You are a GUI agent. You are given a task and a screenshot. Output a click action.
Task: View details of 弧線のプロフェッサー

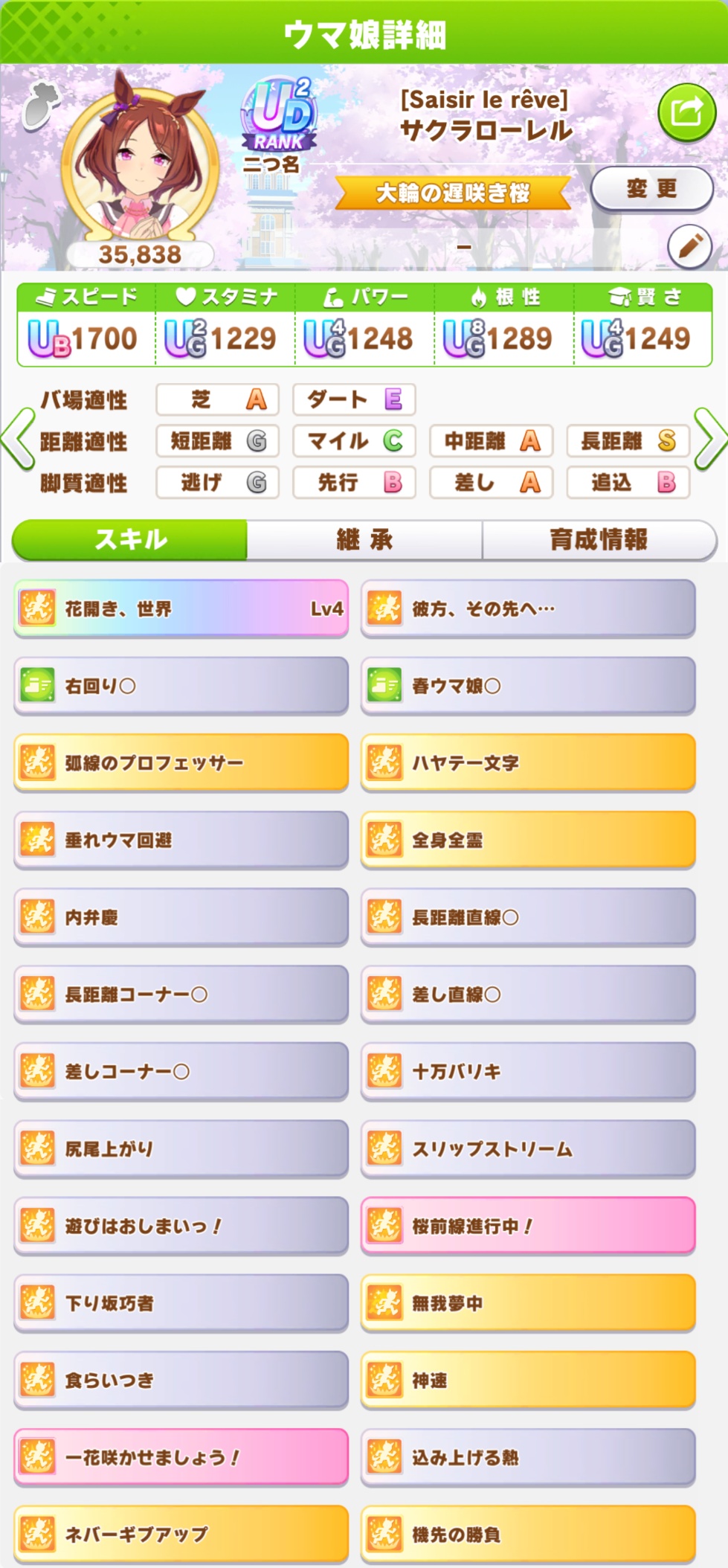(181, 762)
